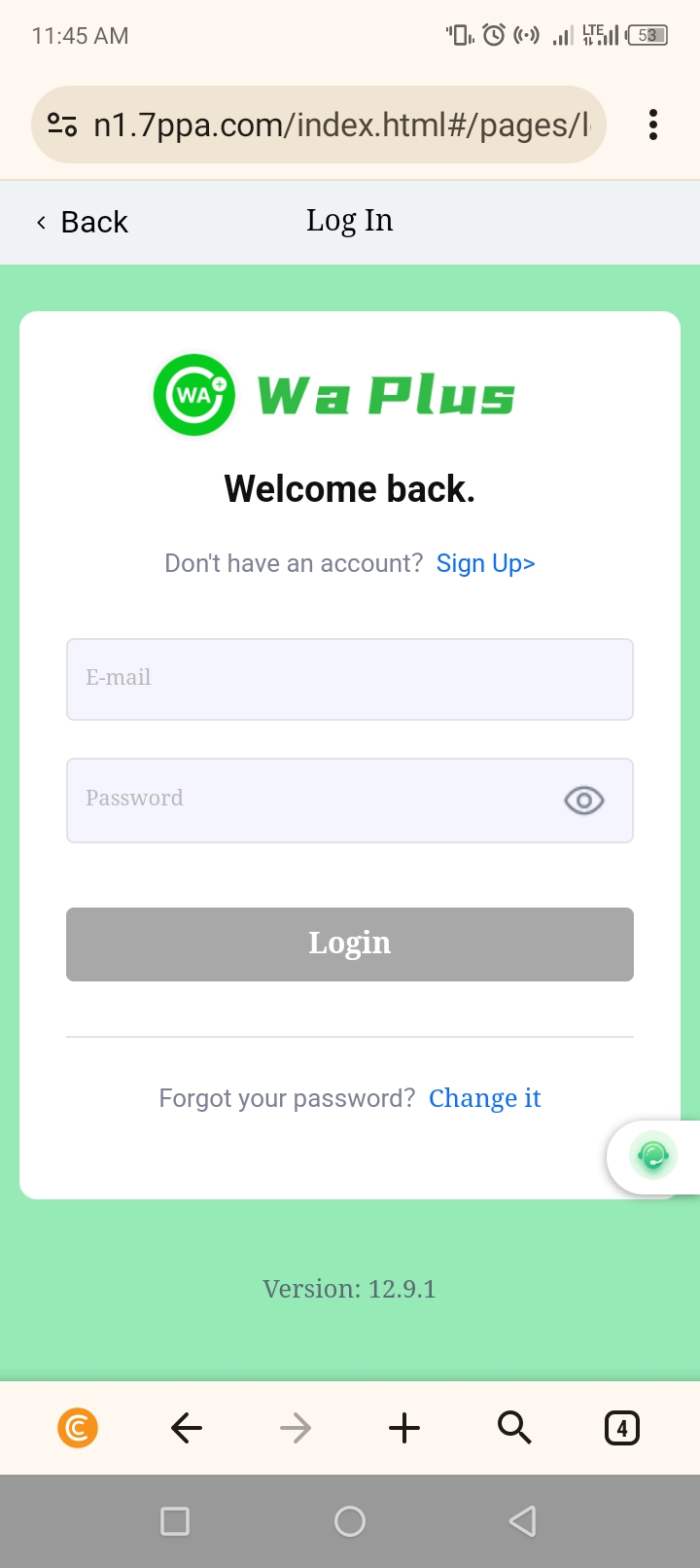Focus the E-mail field
The height and width of the screenshot is (1568, 700).
[350, 679]
